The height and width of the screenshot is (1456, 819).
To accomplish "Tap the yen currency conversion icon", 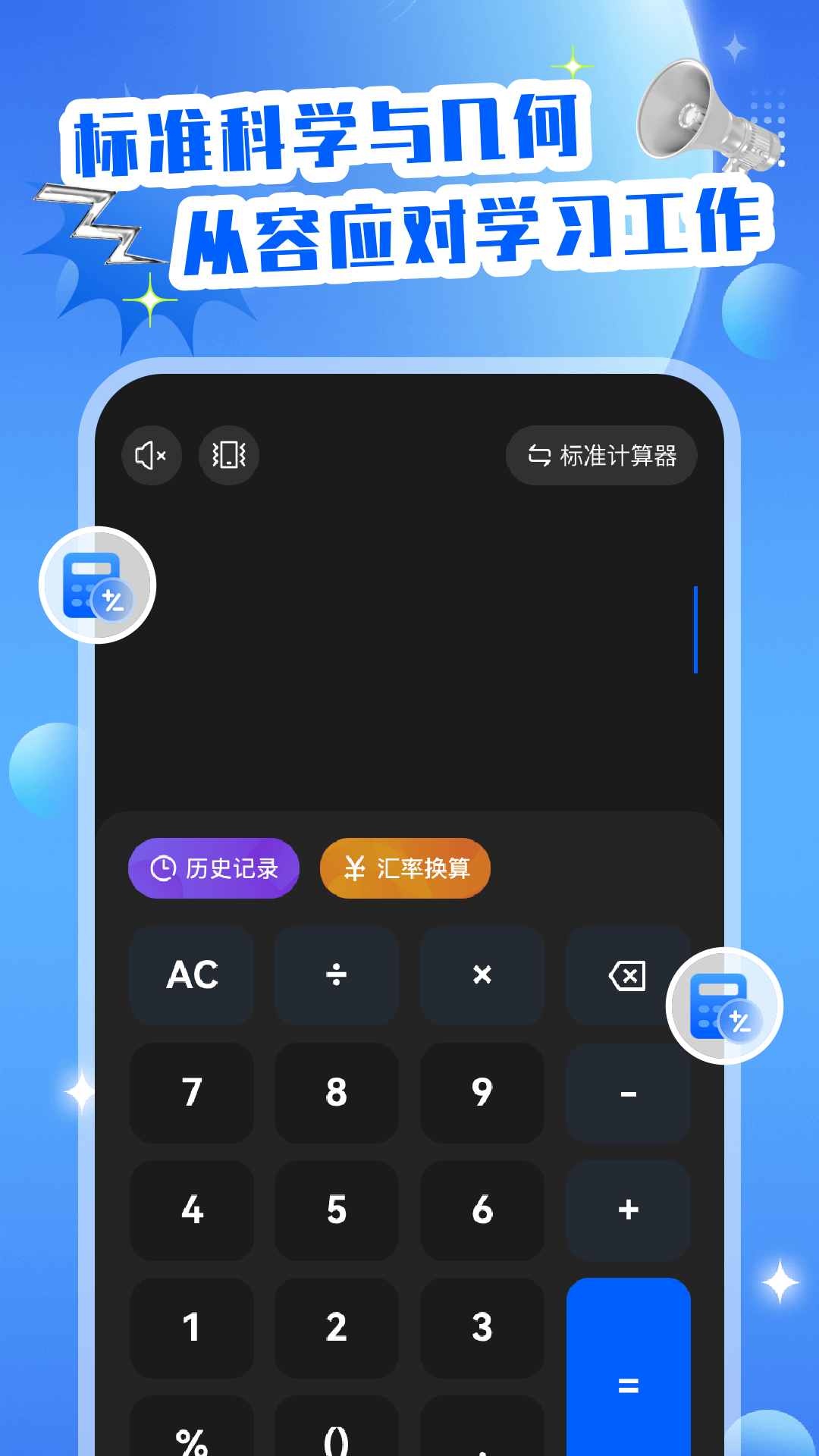I will 356,868.
